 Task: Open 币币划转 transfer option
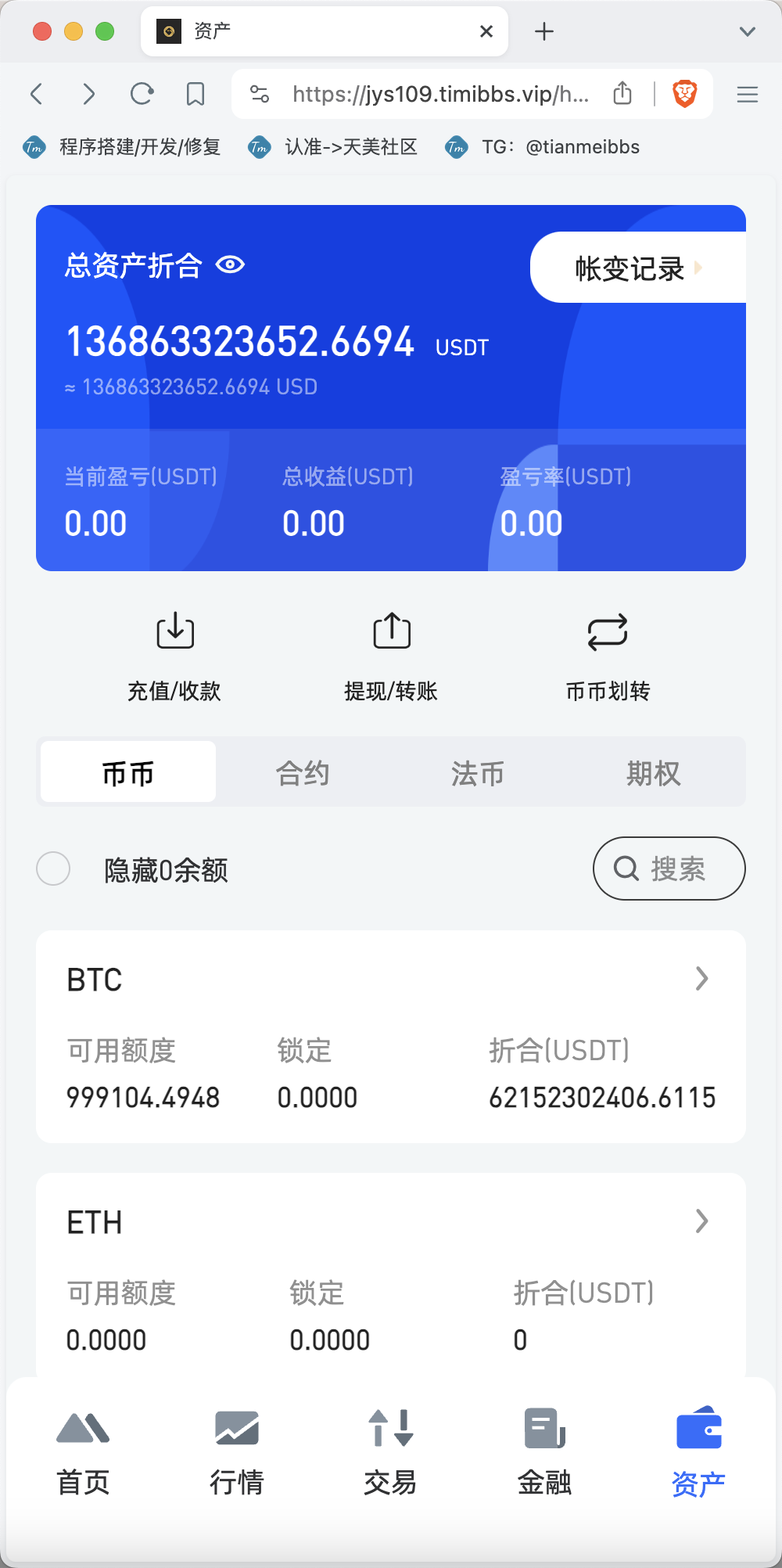pyautogui.click(x=608, y=656)
